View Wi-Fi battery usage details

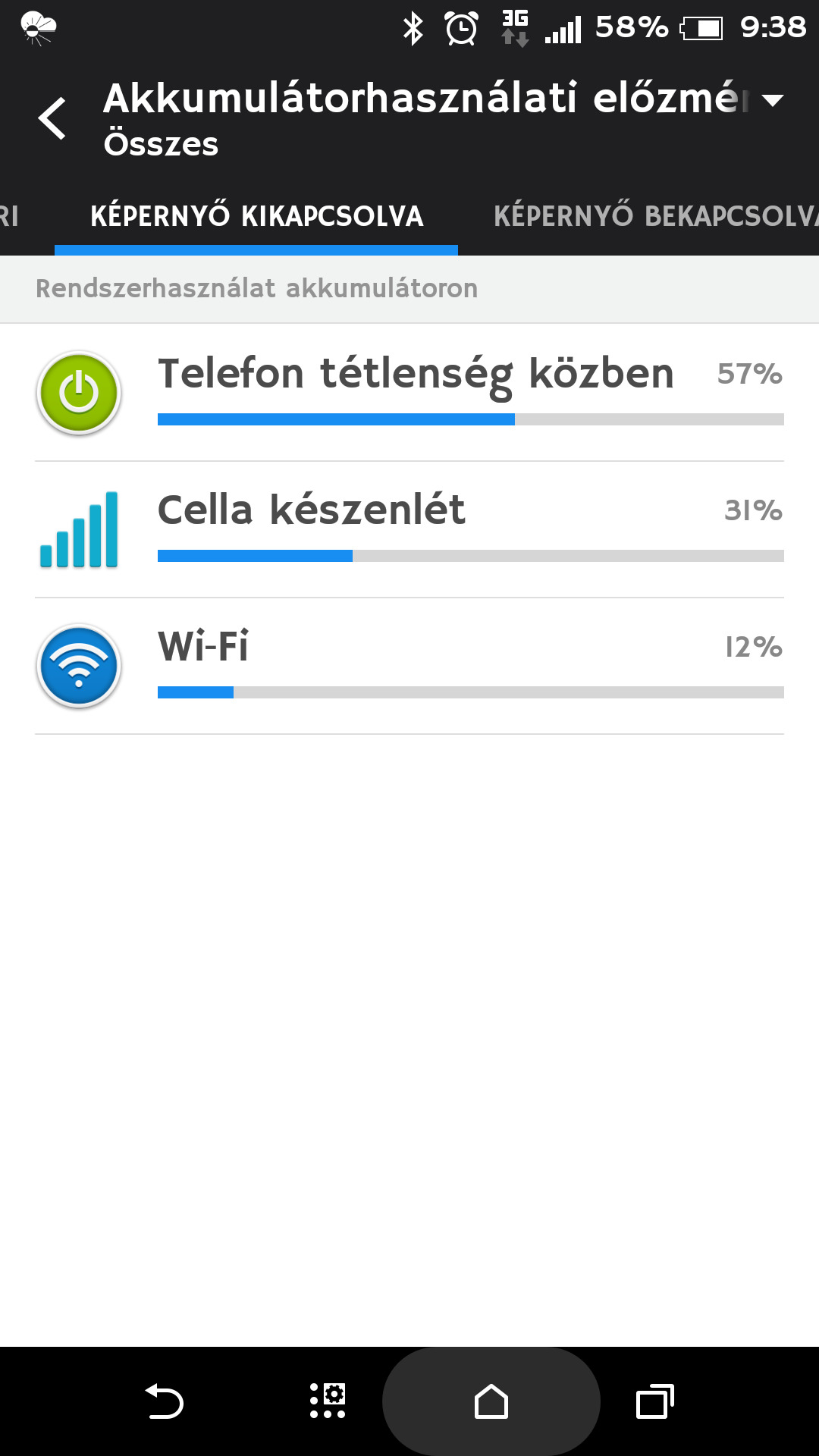click(409, 666)
